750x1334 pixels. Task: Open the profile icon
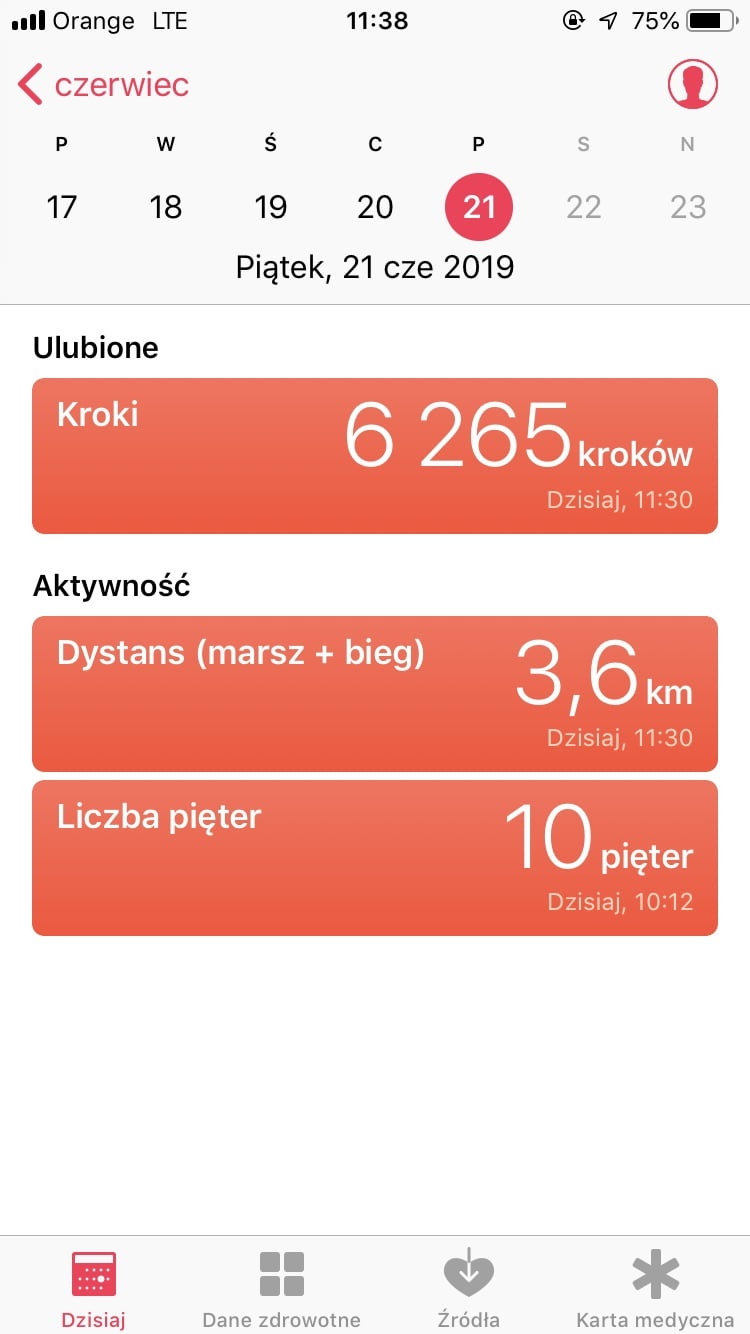coord(692,85)
